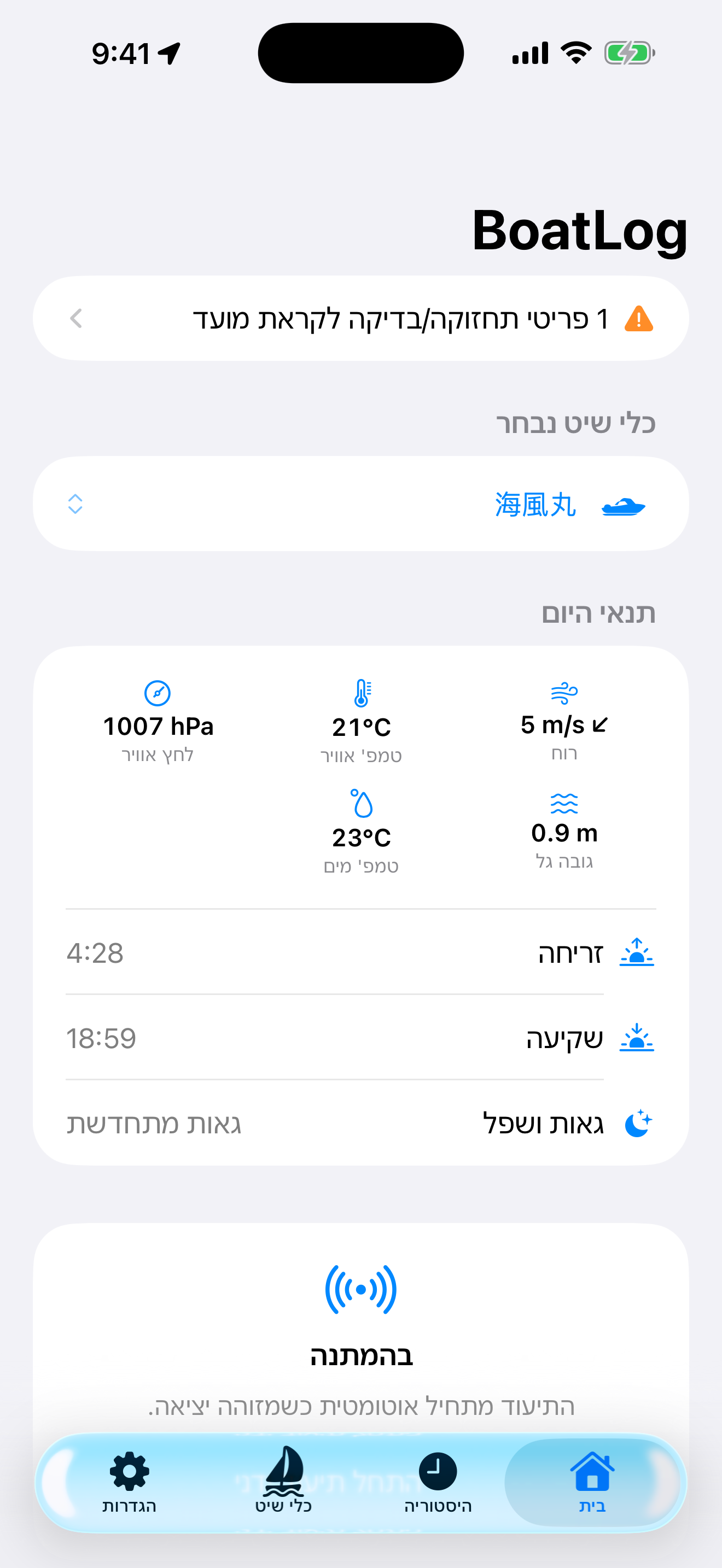Viewport: 722px width, 1568px height.
Task: Open the selected vessel picker 海風丸
Action: (361, 504)
